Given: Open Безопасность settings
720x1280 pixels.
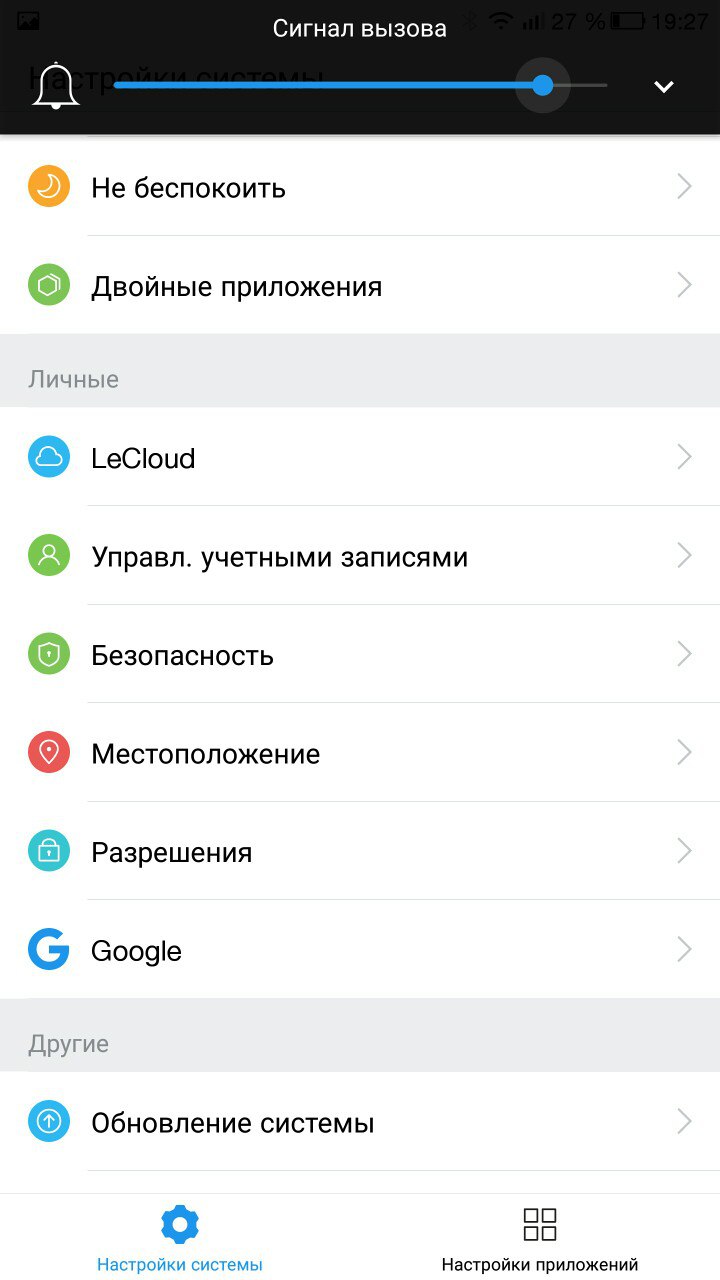Looking at the screenshot, I should click(360, 654).
